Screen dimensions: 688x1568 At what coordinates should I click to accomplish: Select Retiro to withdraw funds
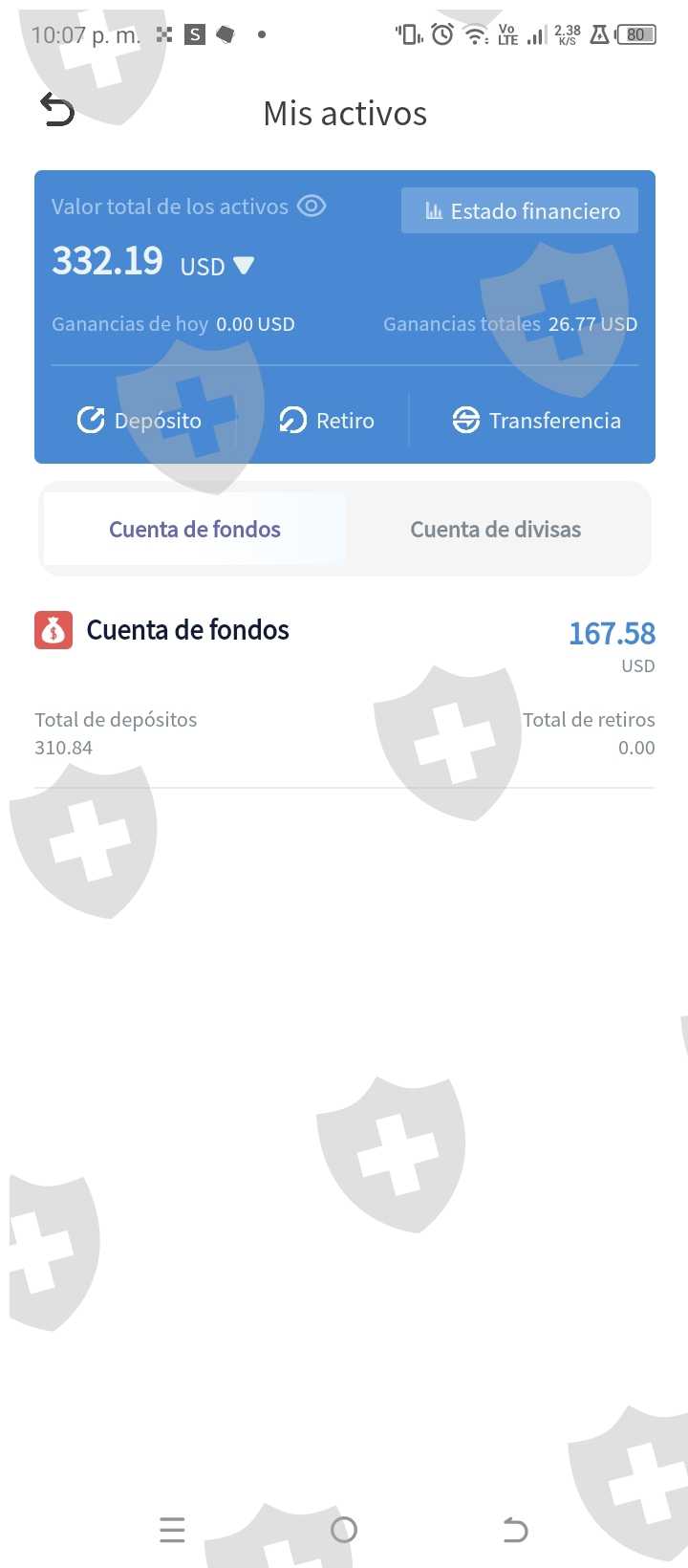327,421
